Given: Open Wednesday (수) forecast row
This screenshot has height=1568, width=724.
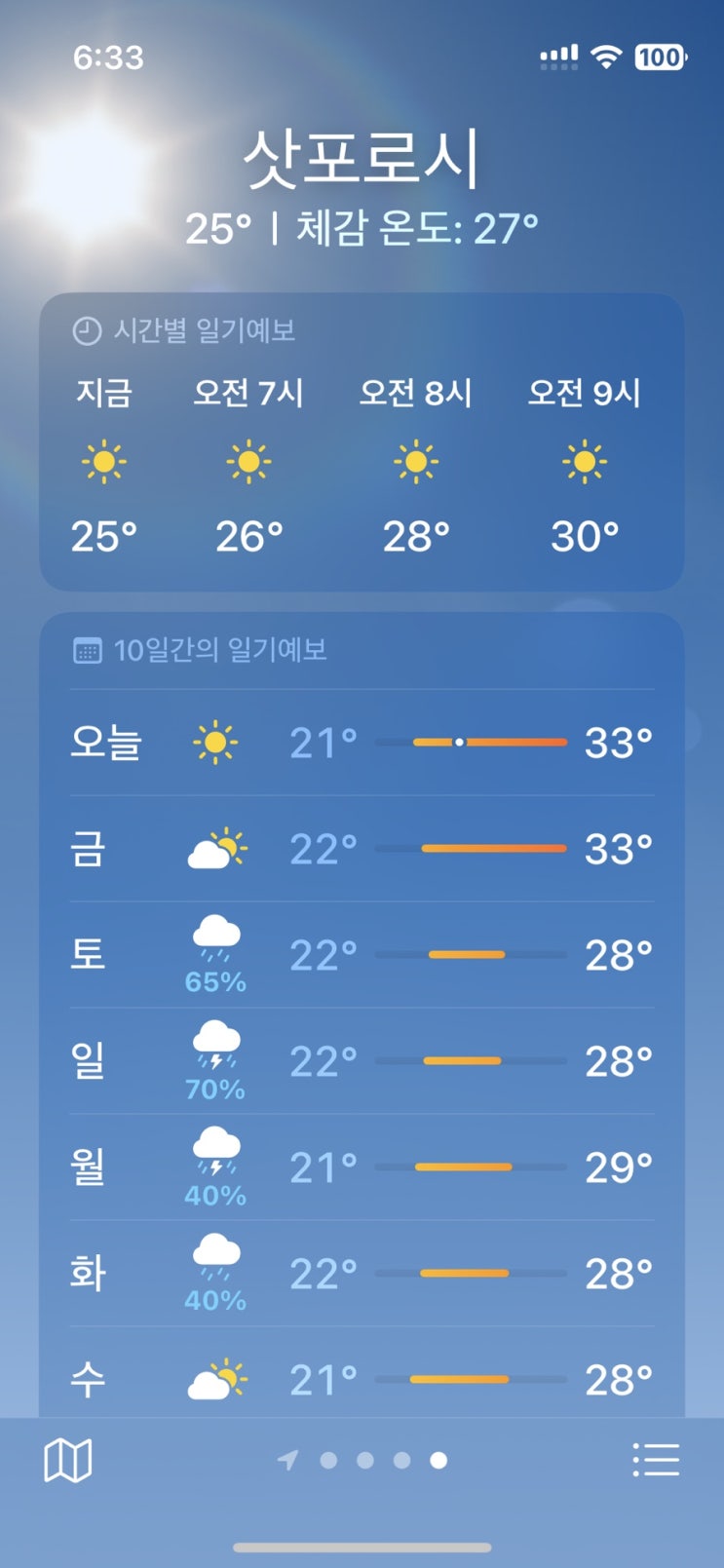Looking at the screenshot, I should point(362,1373).
